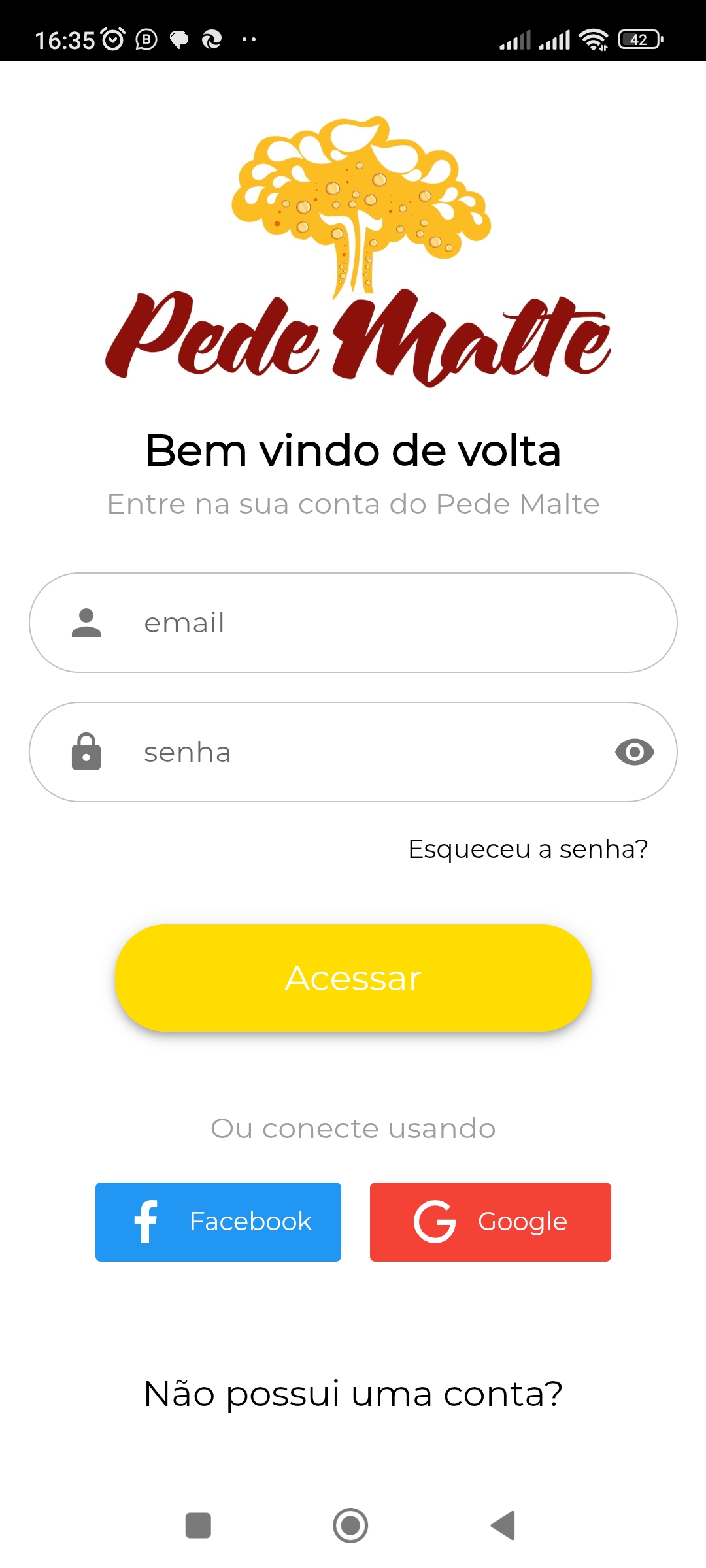Sign in with Google
Screen dimensions: 706x1568
point(490,1222)
